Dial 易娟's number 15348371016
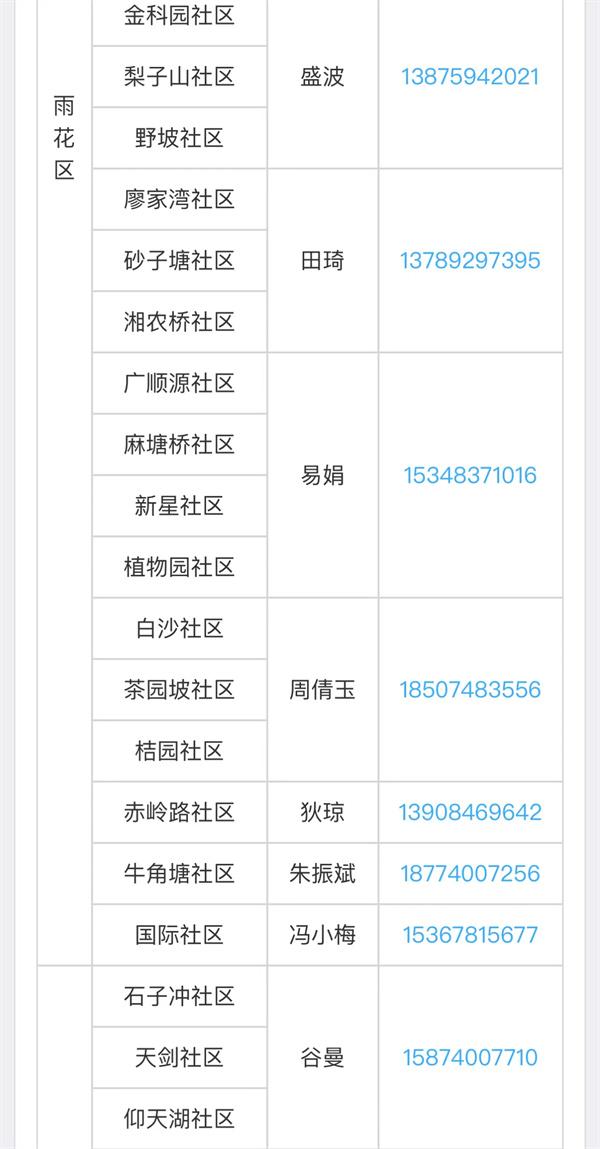This screenshot has height=1149, width=600. pyautogui.click(x=470, y=476)
